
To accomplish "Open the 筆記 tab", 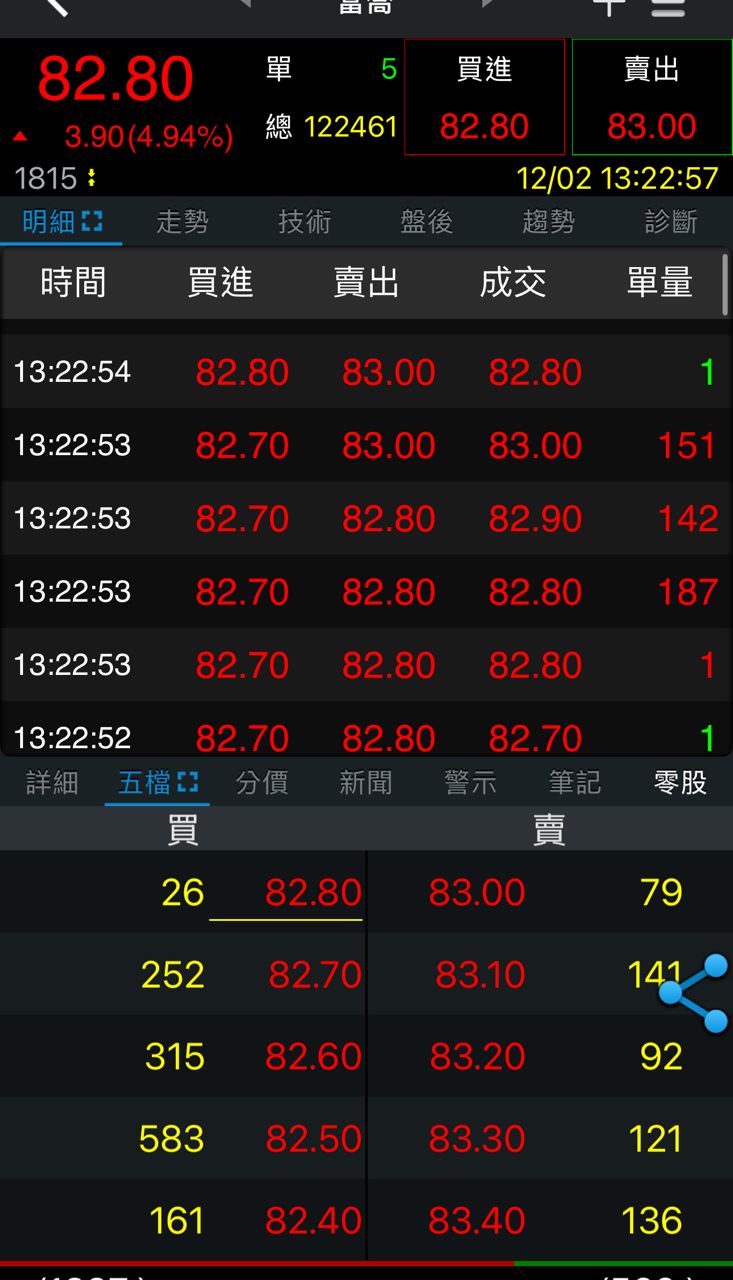I will [575, 782].
